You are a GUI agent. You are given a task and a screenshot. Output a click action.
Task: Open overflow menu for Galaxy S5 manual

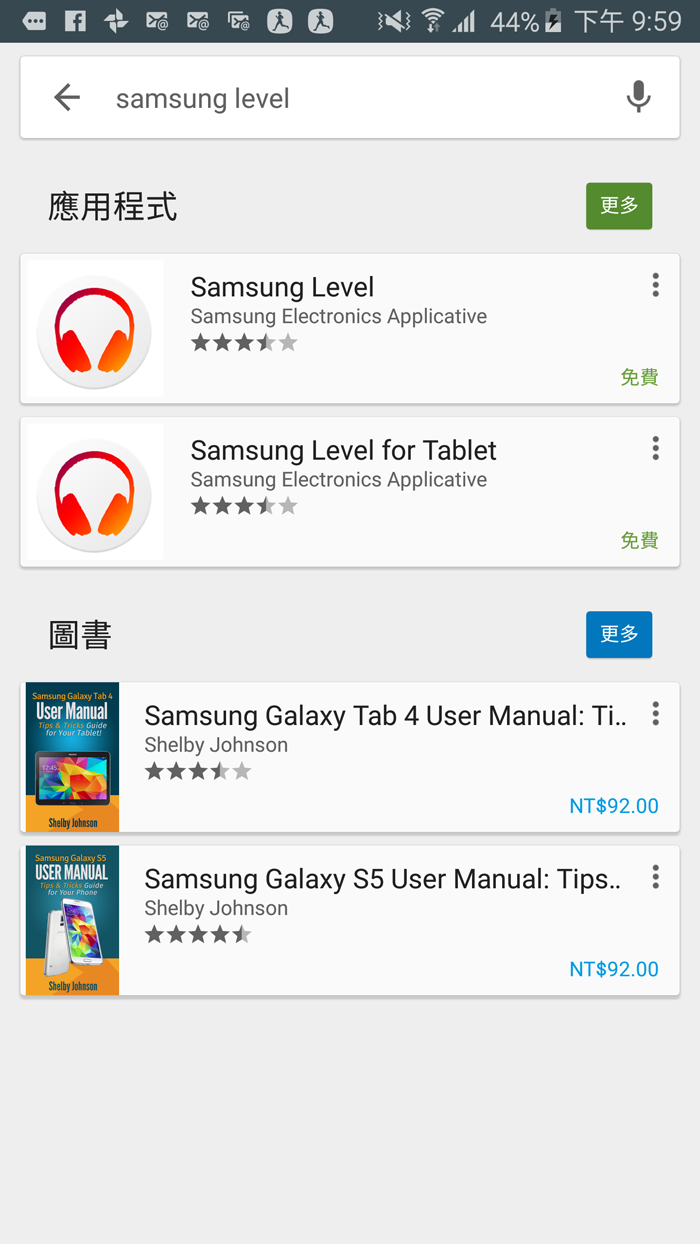(656, 877)
